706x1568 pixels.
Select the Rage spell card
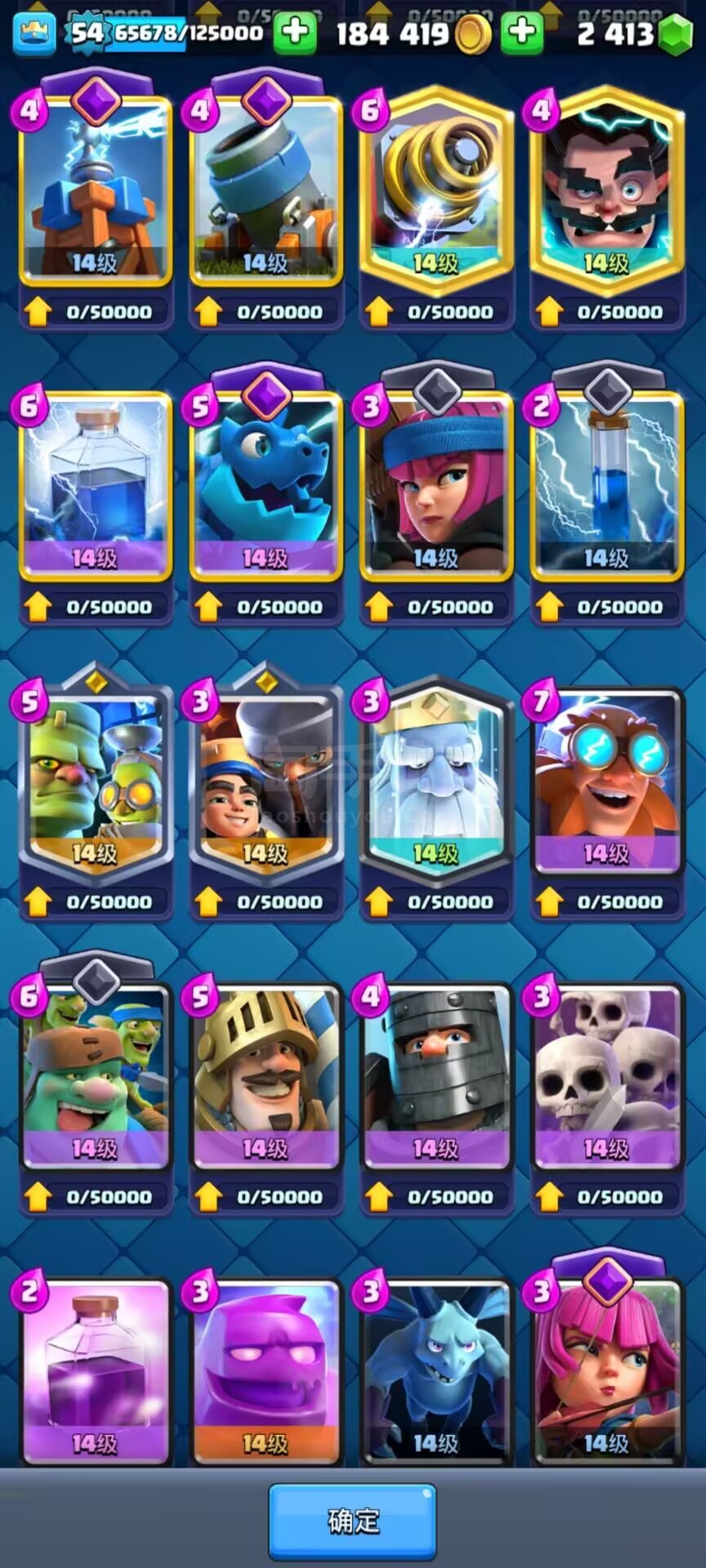coord(96,1373)
